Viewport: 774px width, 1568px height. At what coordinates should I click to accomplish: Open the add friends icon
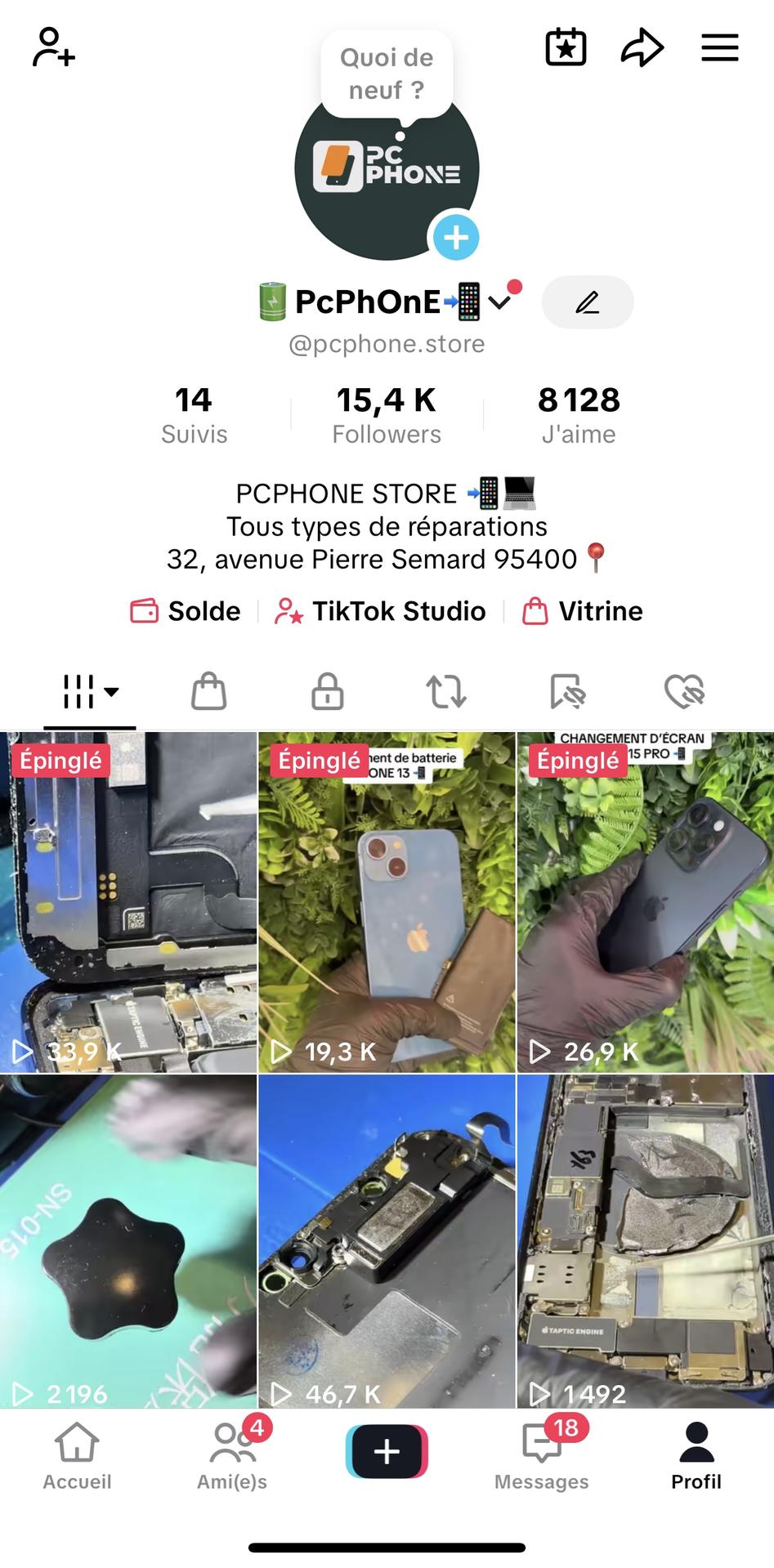point(54,47)
